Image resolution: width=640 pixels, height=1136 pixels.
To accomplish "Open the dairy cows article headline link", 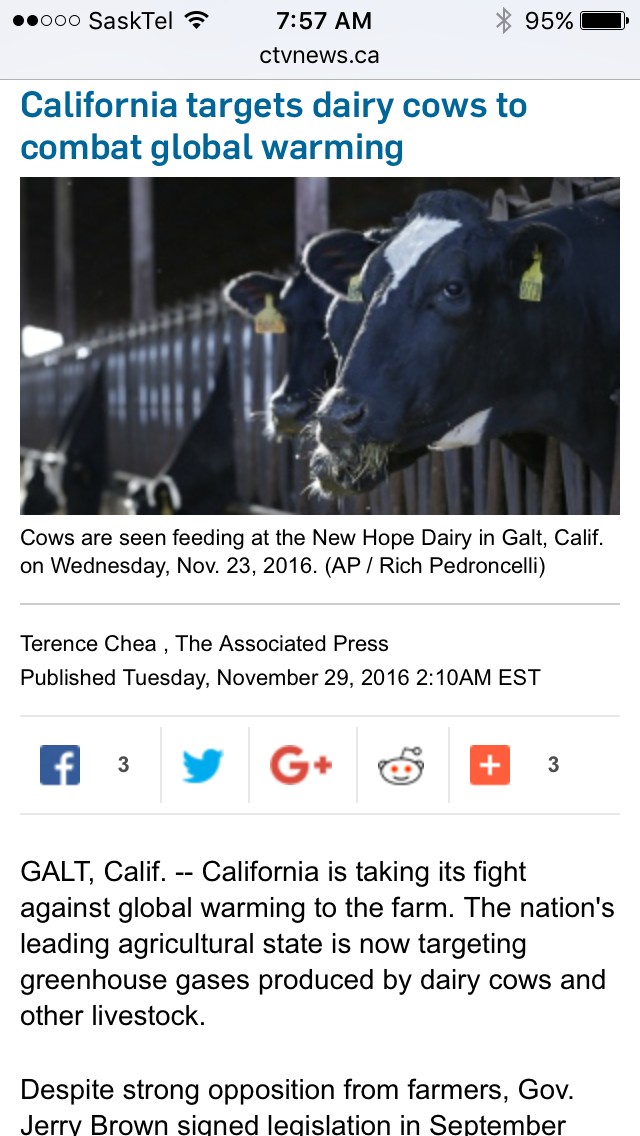I will [x=273, y=126].
